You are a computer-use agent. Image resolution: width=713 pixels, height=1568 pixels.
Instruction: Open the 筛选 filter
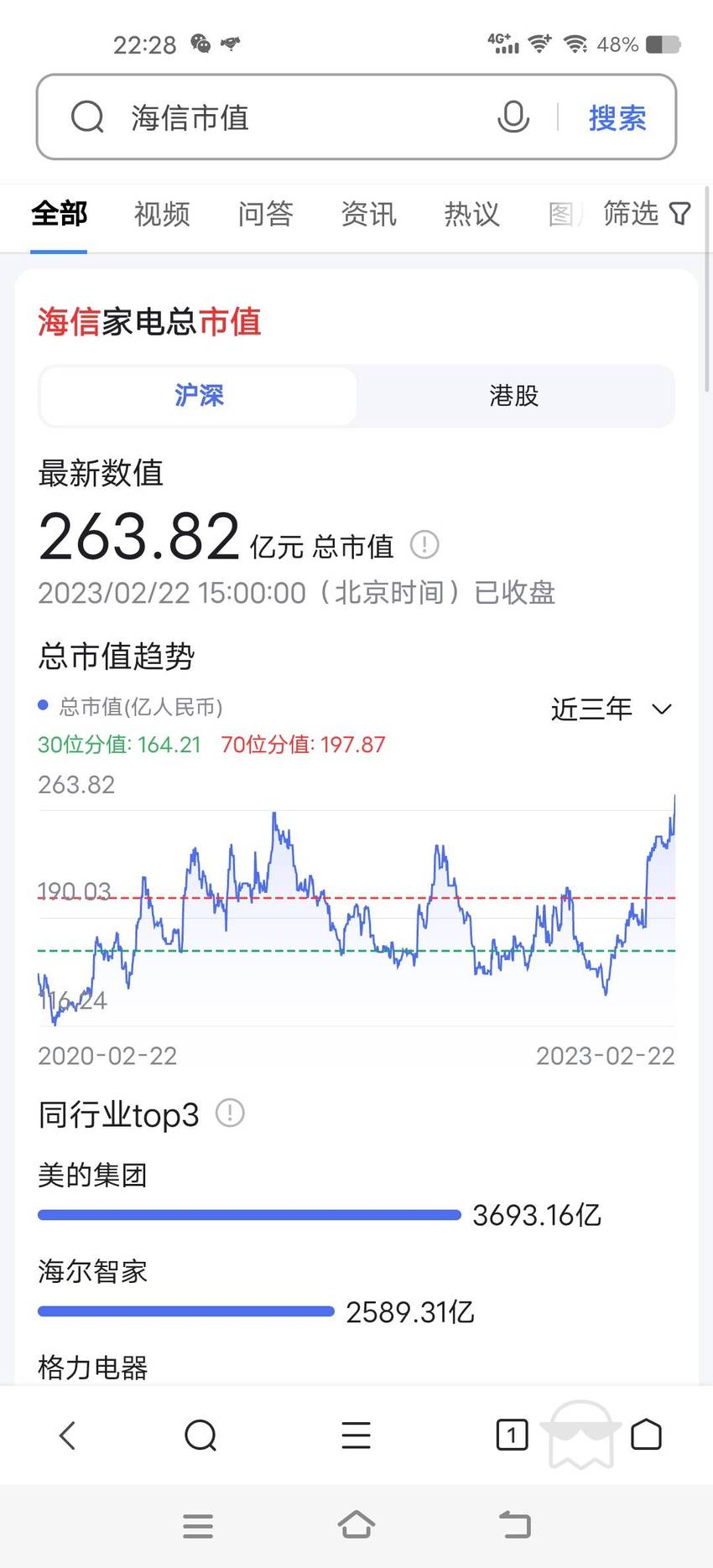click(x=647, y=214)
